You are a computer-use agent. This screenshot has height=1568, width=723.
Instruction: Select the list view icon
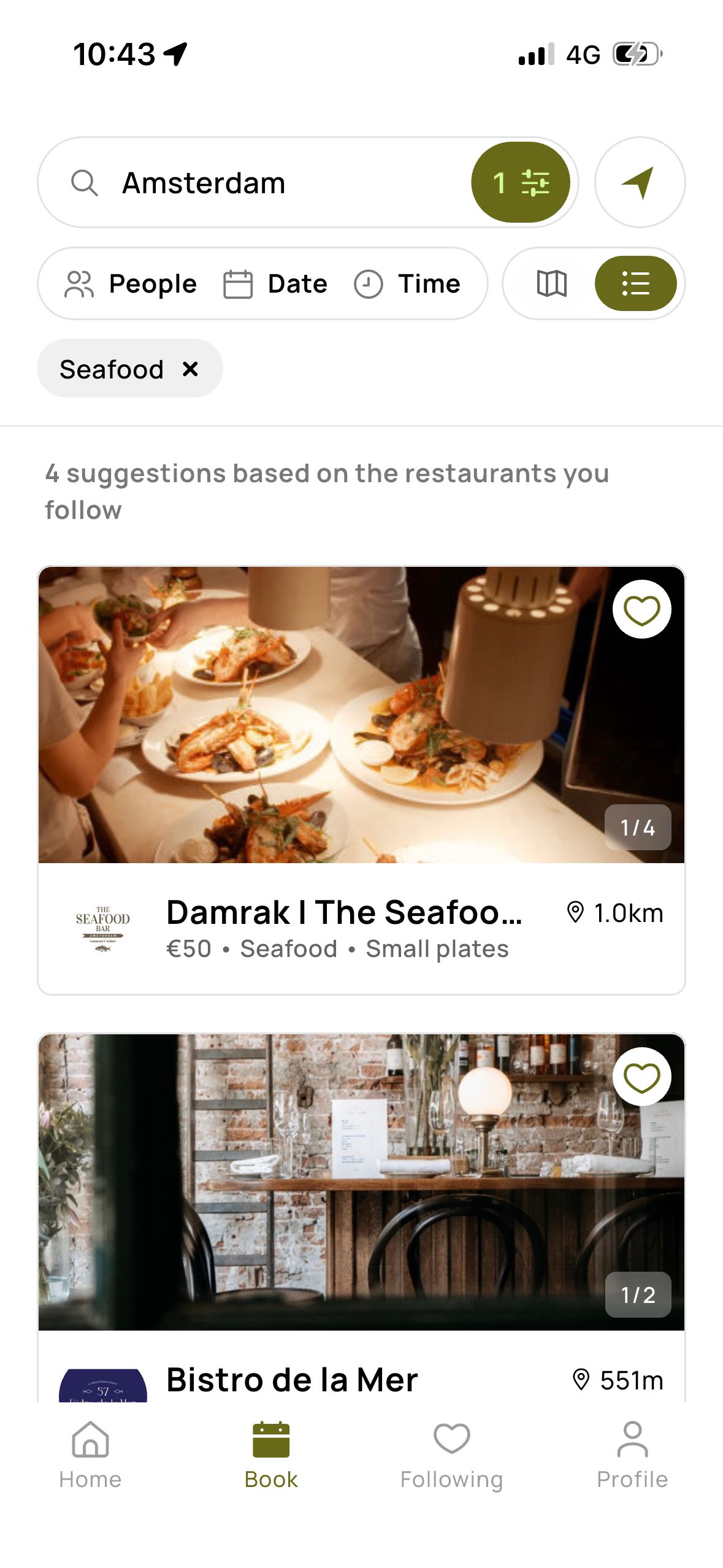pos(635,283)
